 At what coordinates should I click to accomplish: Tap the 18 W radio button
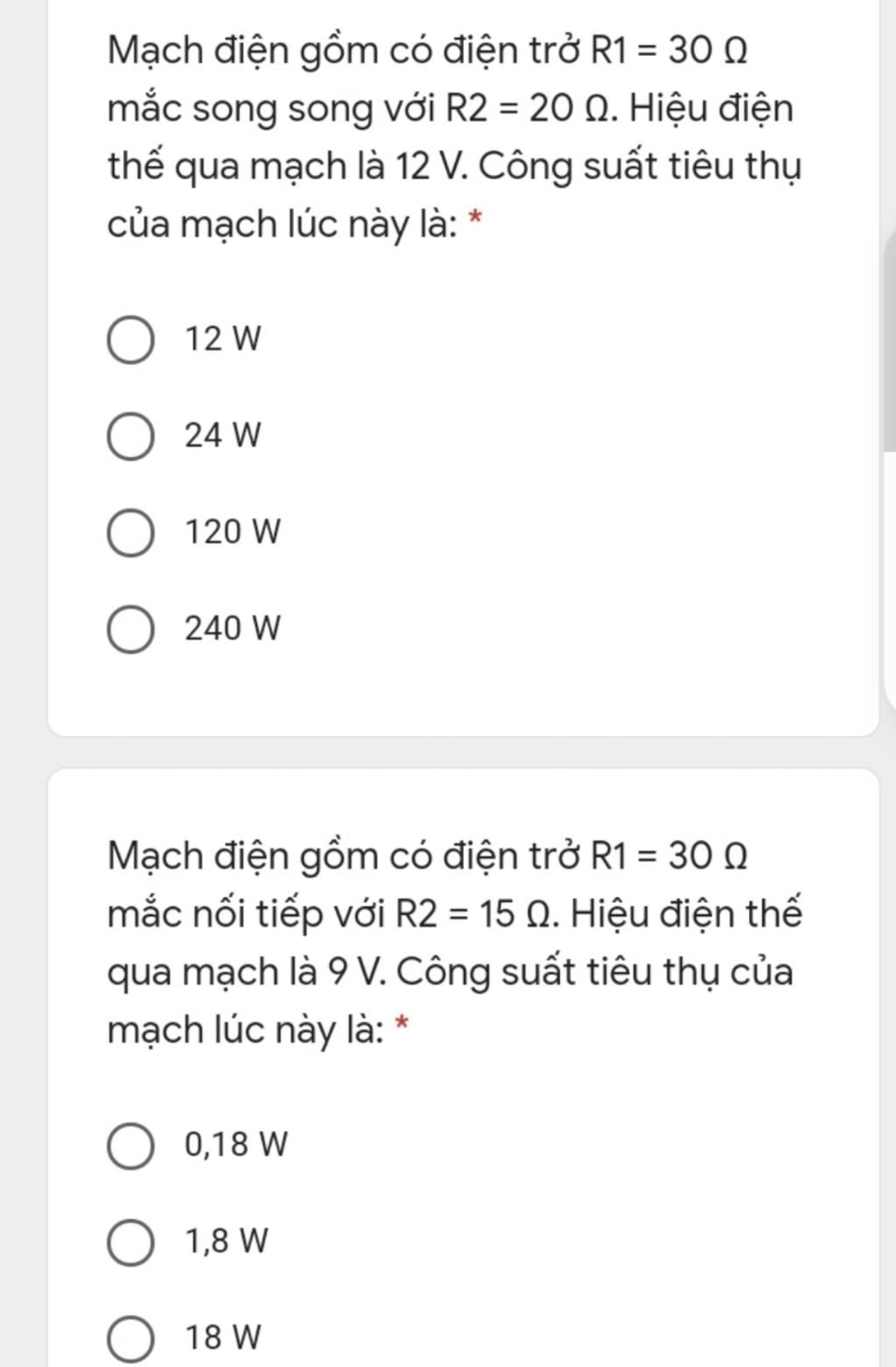[130, 1338]
